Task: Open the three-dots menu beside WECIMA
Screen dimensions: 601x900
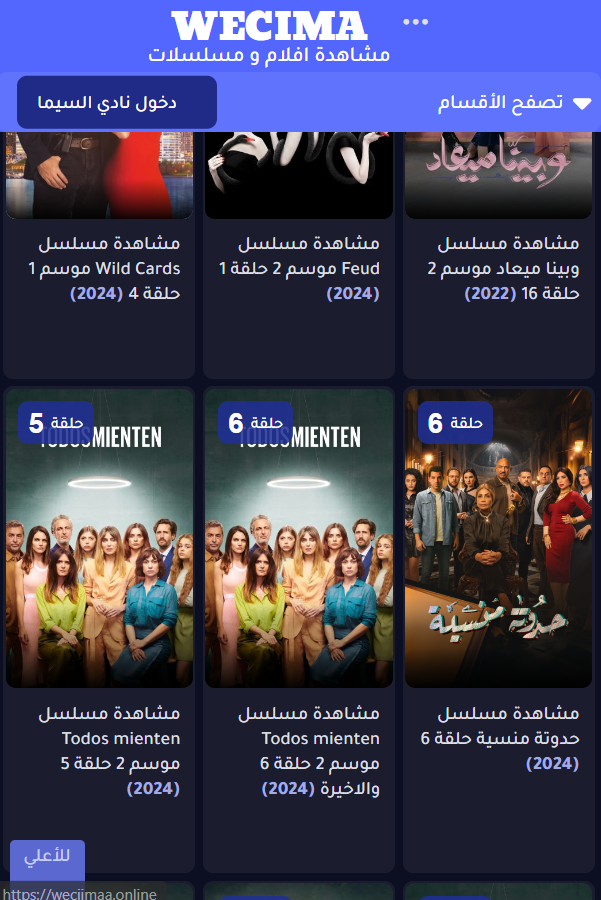Action: (415, 22)
